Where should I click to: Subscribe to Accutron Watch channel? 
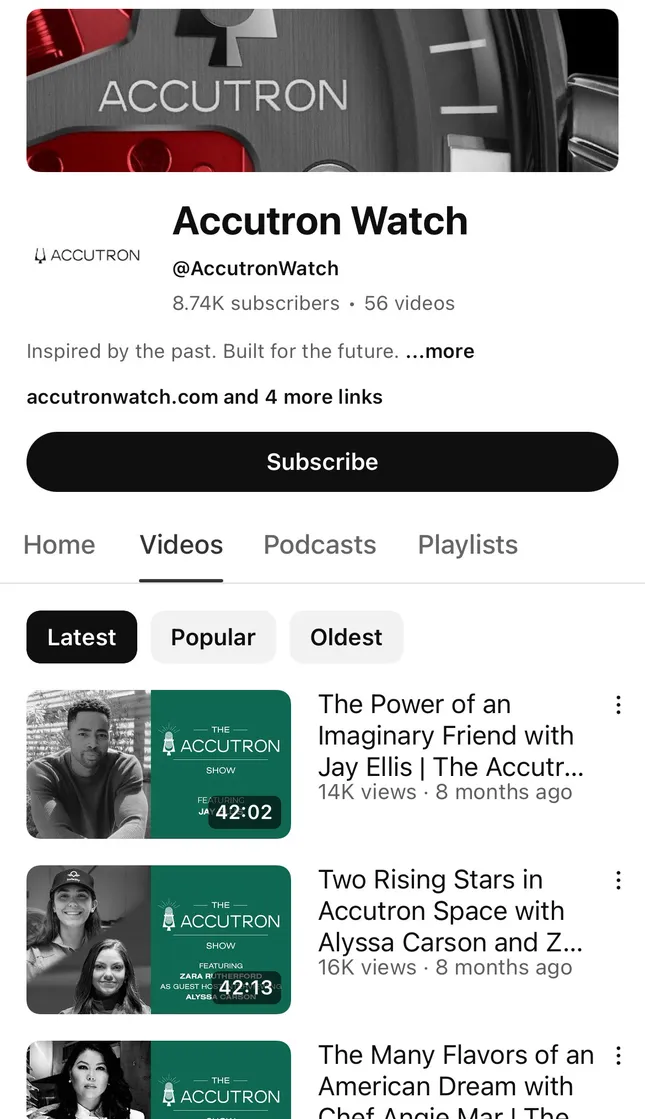coord(322,462)
